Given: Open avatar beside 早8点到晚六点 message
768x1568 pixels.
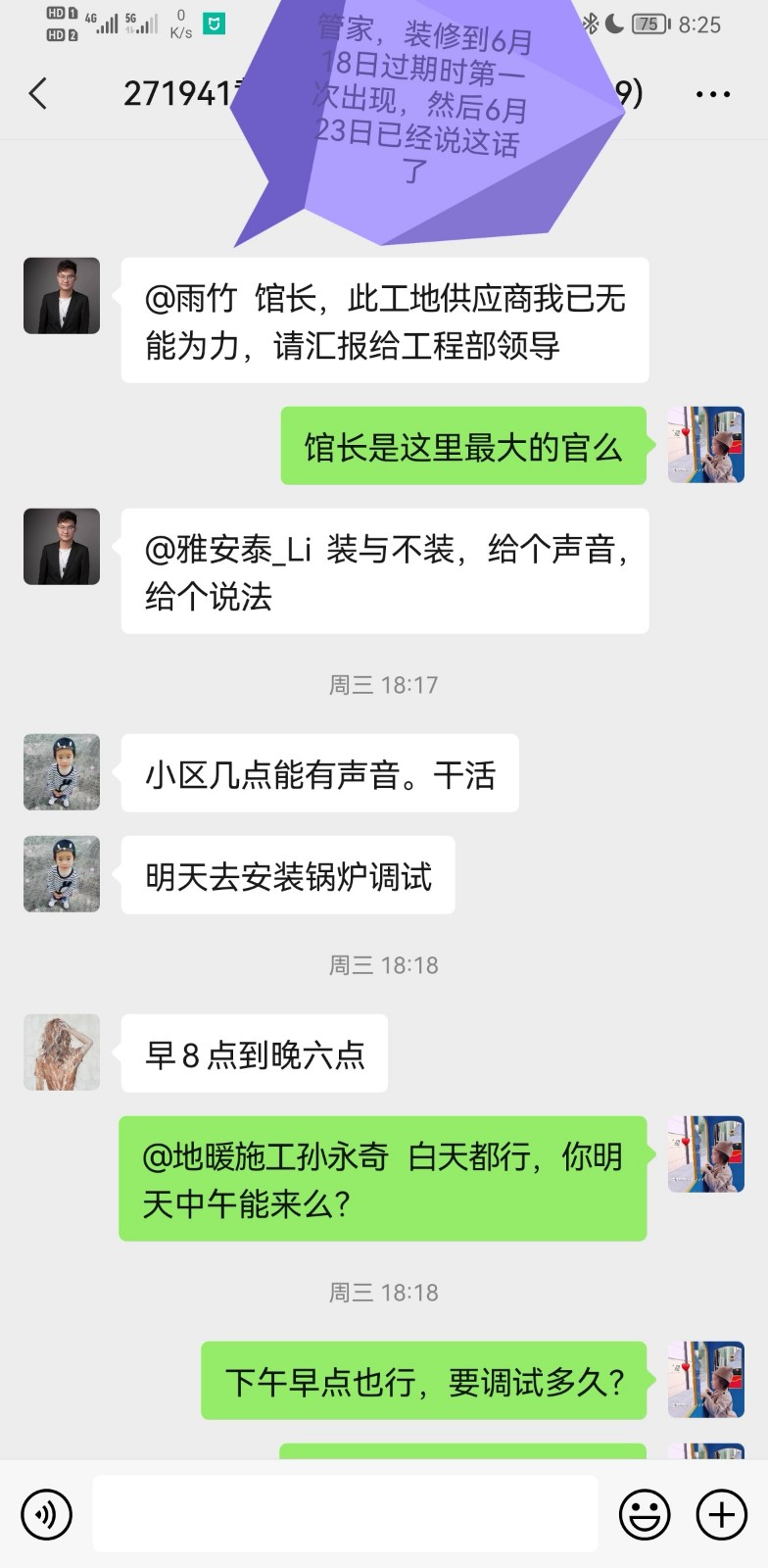Looking at the screenshot, I should click(x=62, y=1053).
